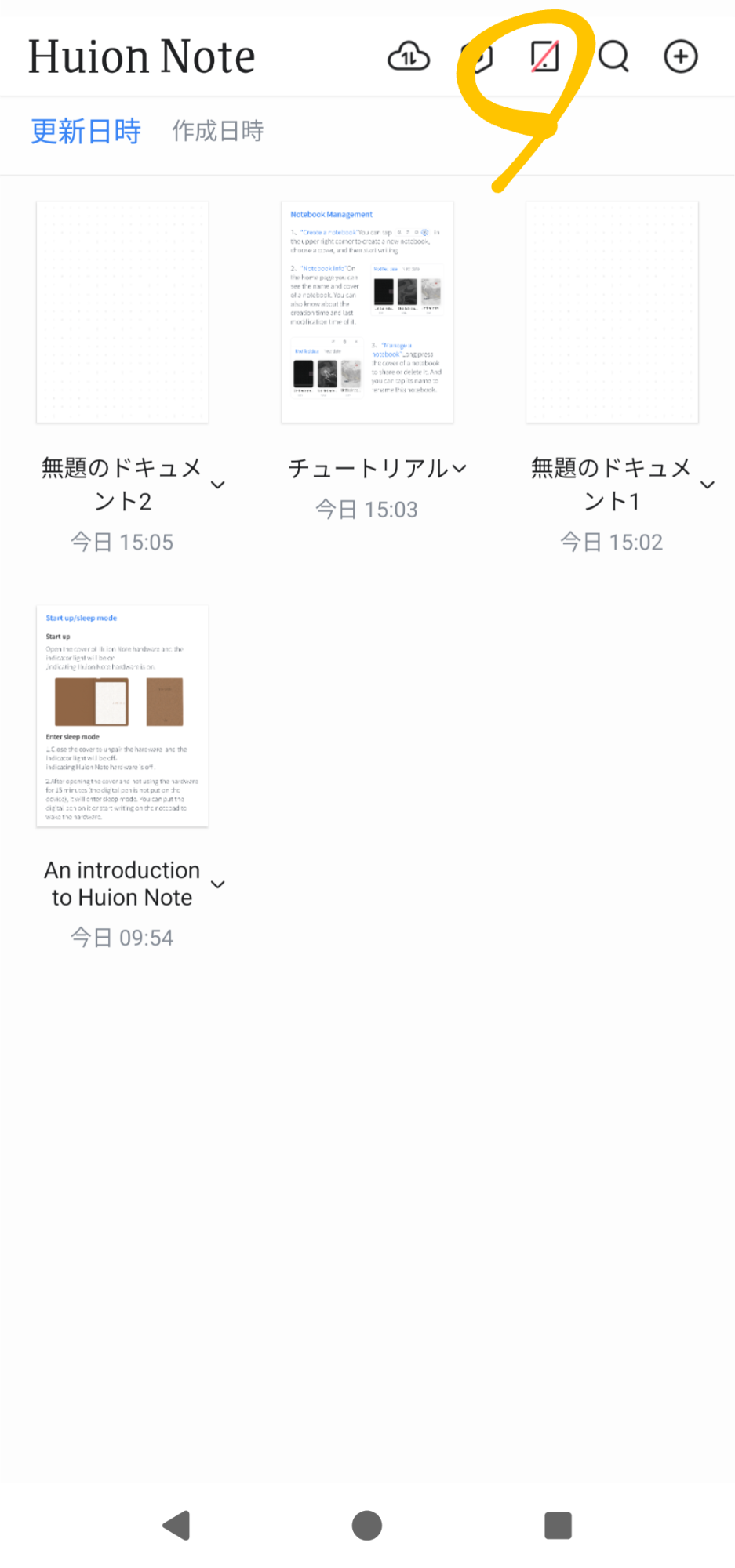Open cloud sync
Viewport: 735px width, 1568px height.
pyautogui.click(x=409, y=56)
